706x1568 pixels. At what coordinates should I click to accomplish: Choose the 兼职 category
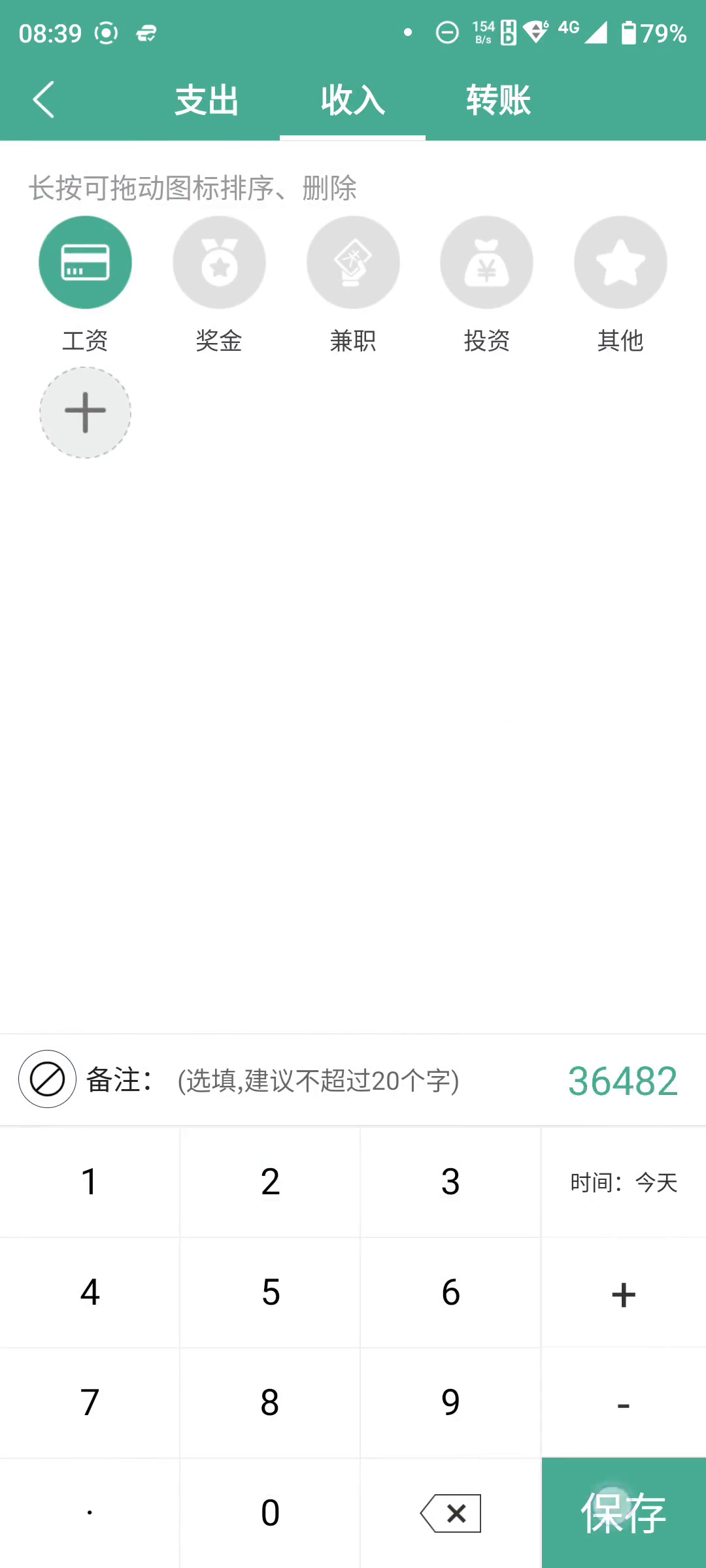(x=353, y=263)
